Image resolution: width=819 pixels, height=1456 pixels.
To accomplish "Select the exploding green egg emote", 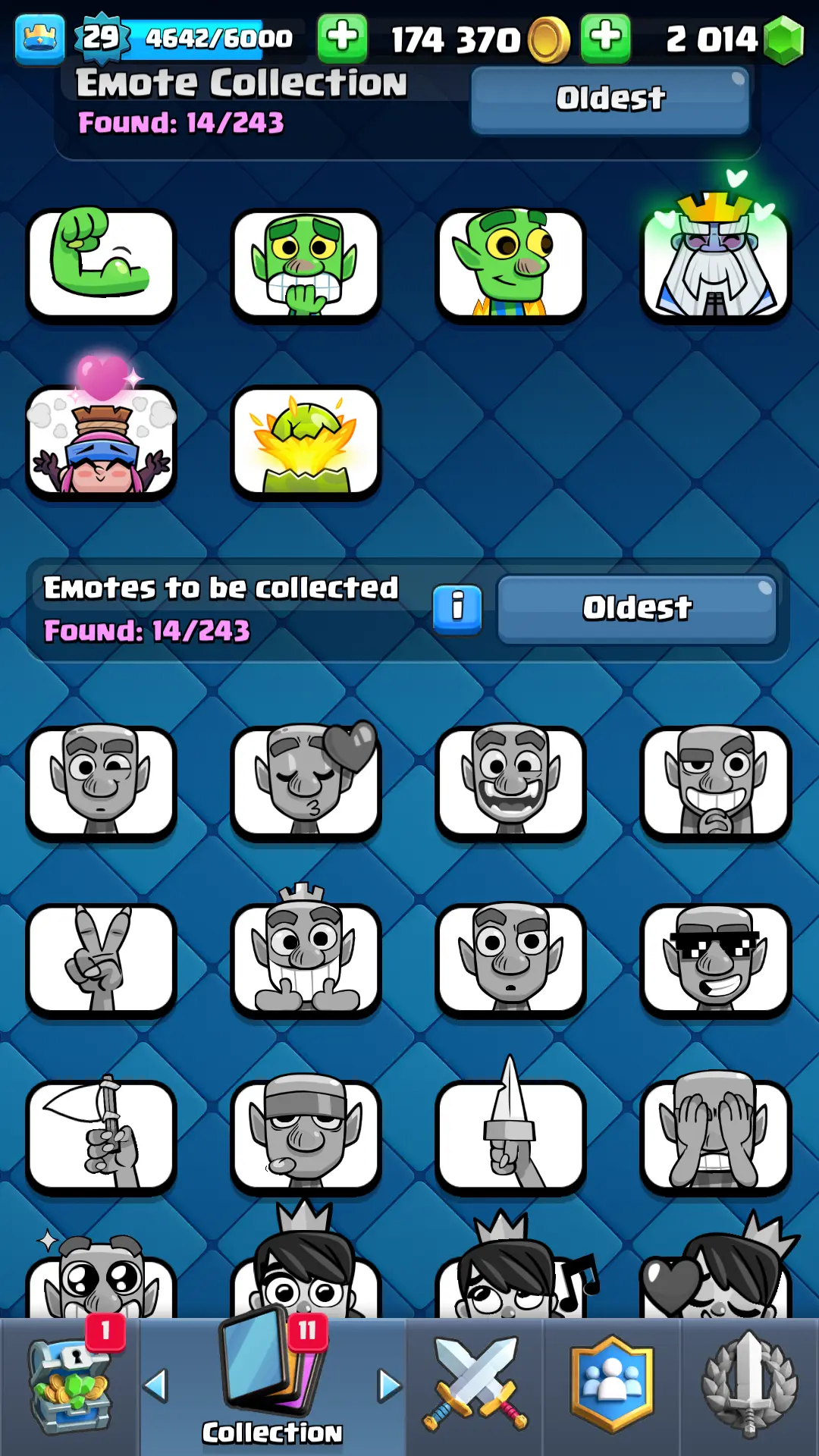I will point(306,441).
